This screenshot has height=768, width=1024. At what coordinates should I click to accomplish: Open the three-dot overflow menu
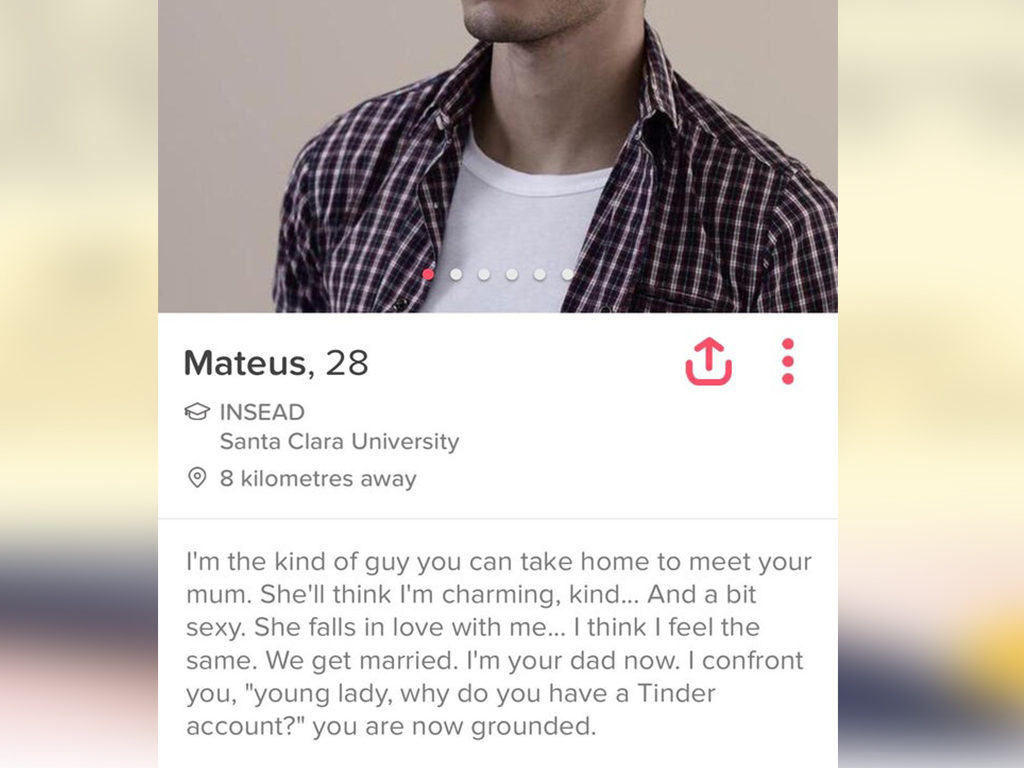pyautogui.click(x=788, y=361)
